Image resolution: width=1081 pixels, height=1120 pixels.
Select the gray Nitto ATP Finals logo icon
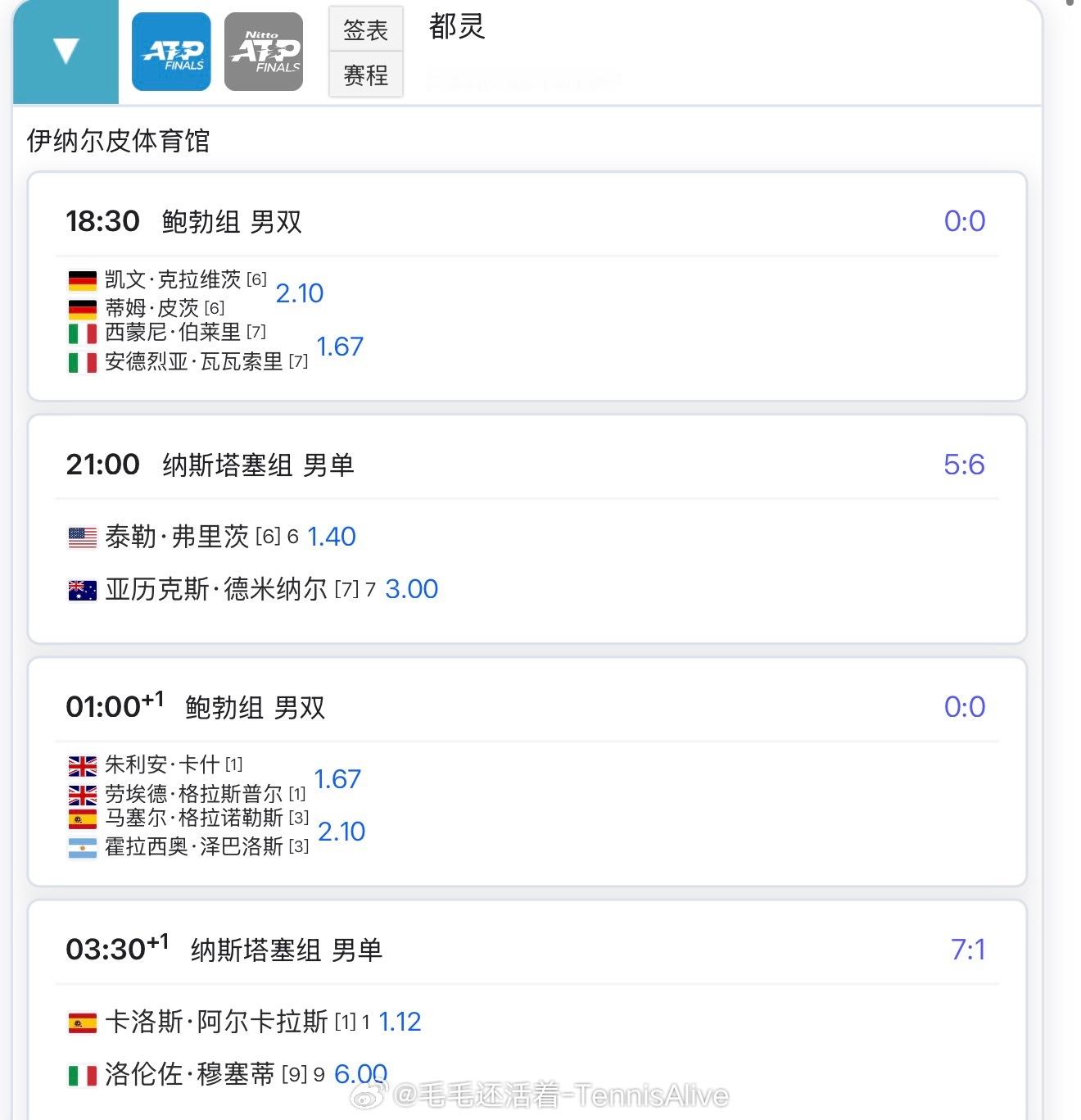[x=264, y=51]
